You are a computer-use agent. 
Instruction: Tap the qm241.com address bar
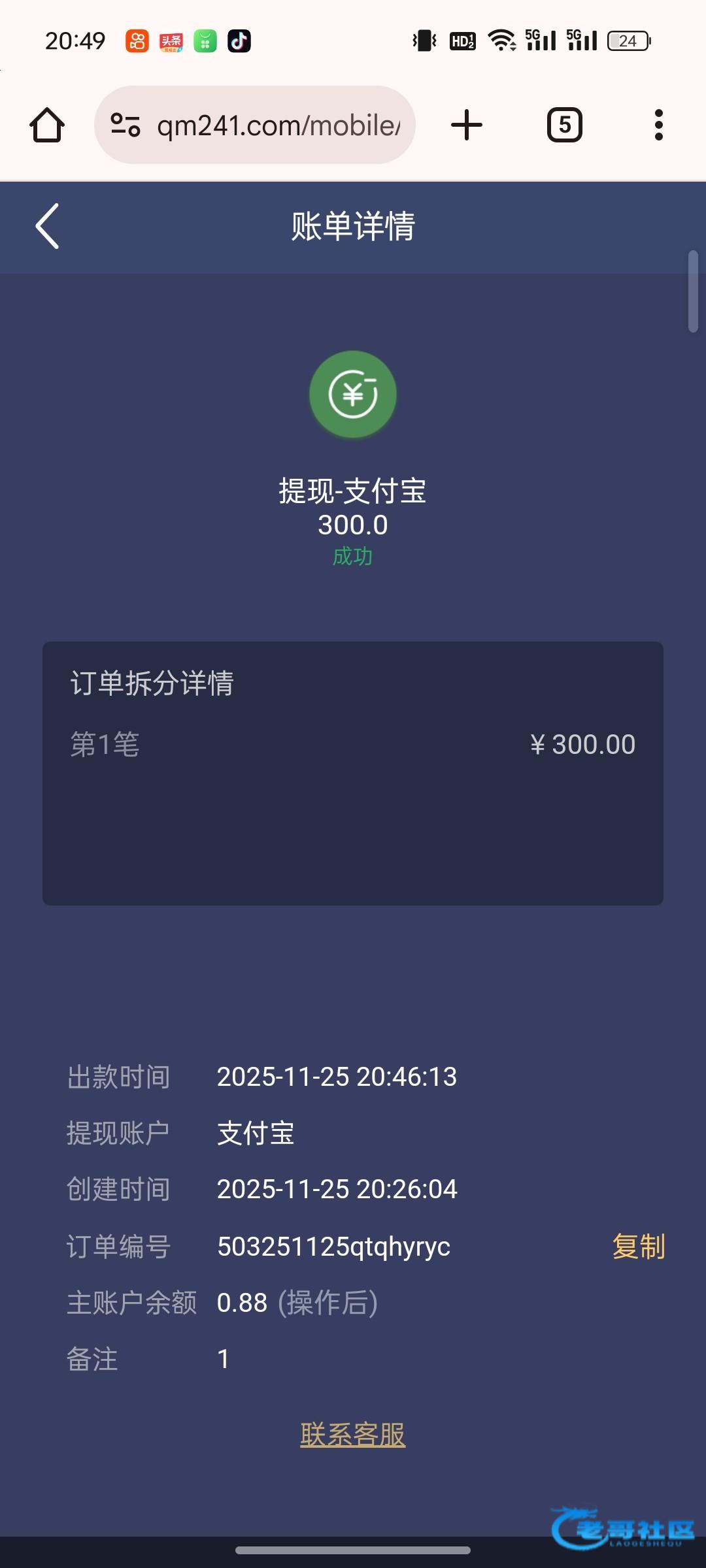[x=278, y=125]
